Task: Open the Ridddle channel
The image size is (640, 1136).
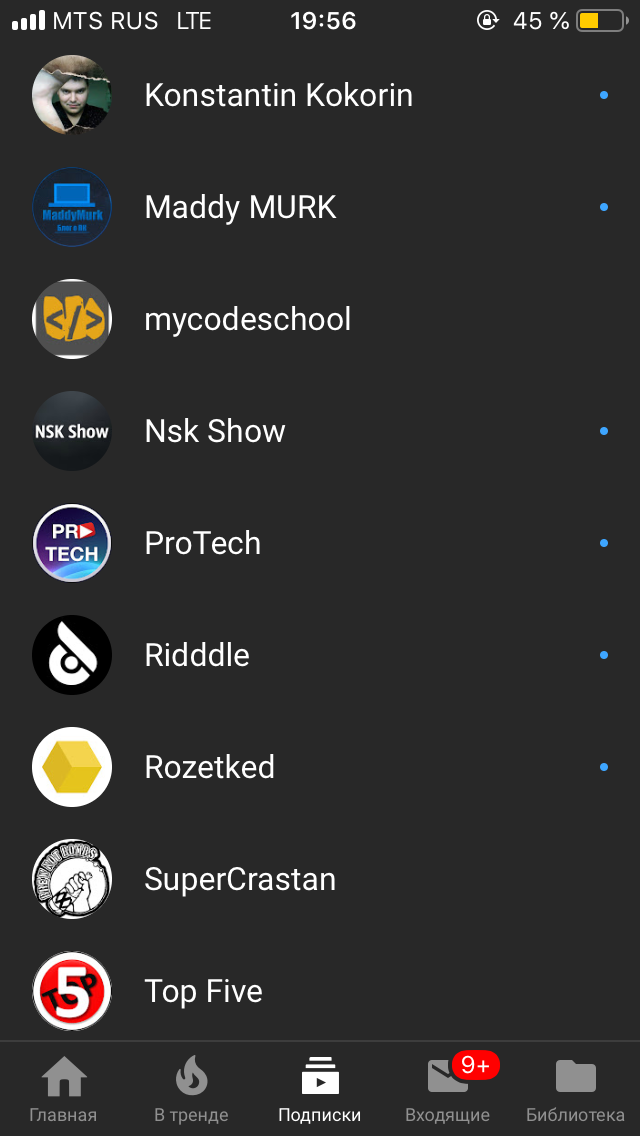Action: pyautogui.click(x=197, y=656)
